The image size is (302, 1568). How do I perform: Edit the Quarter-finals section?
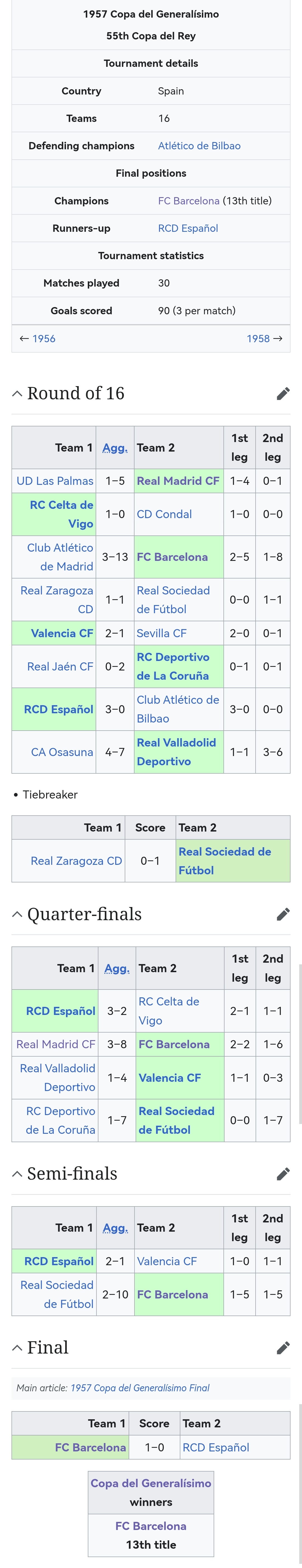[x=283, y=914]
